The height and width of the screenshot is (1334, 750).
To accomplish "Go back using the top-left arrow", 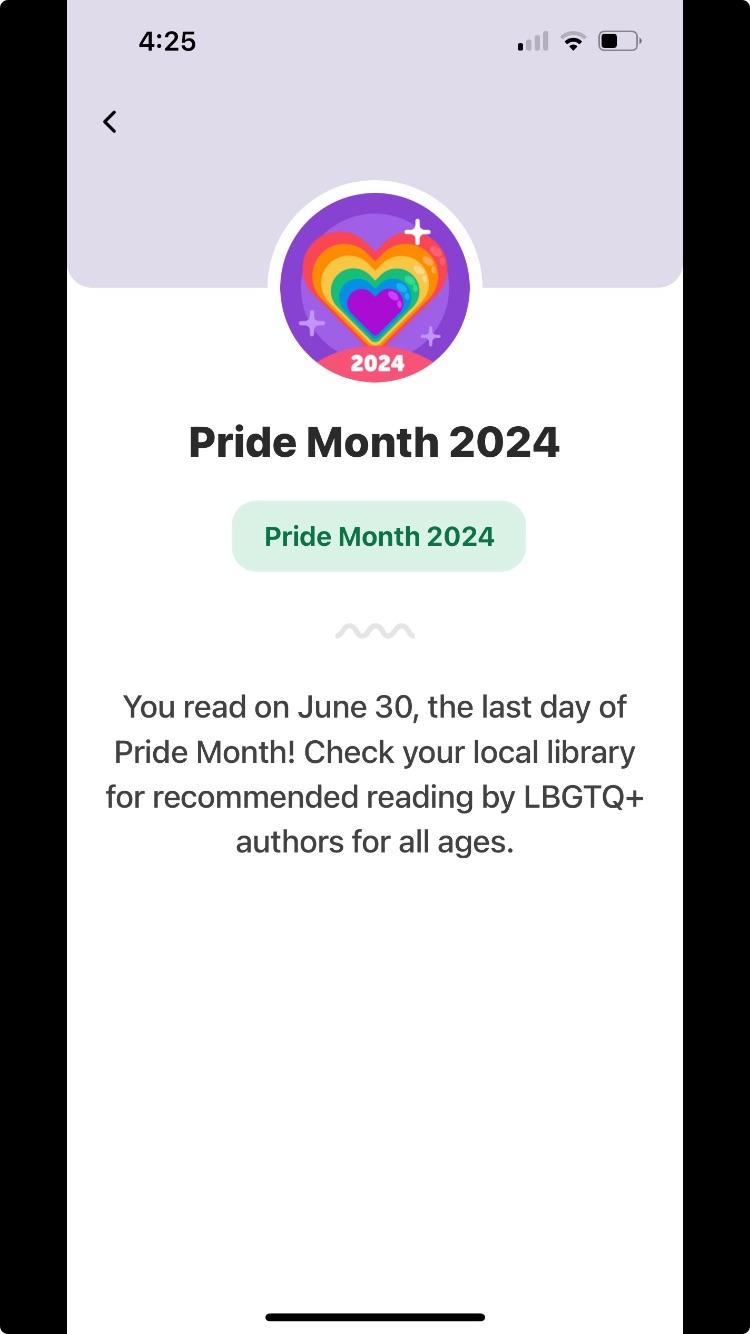I will click(110, 122).
